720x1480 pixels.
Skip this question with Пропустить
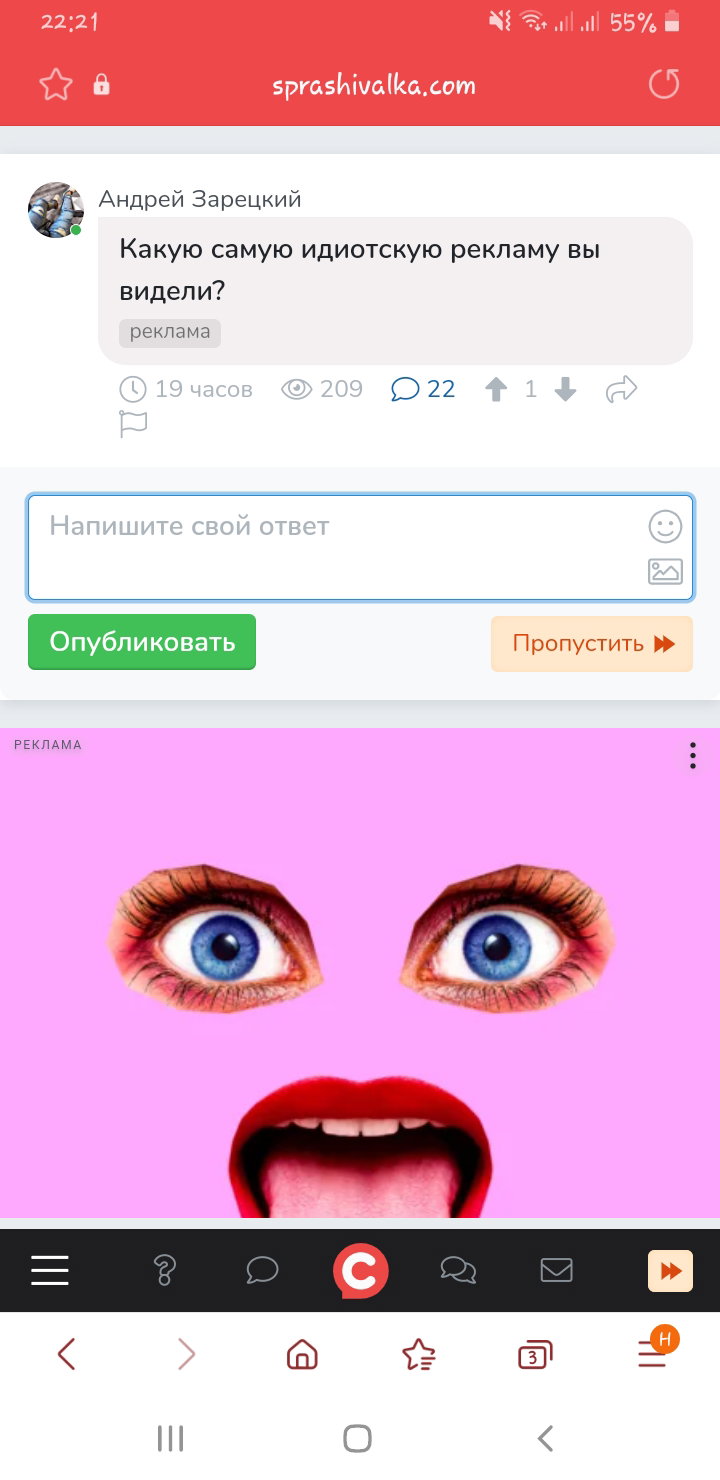point(592,643)
